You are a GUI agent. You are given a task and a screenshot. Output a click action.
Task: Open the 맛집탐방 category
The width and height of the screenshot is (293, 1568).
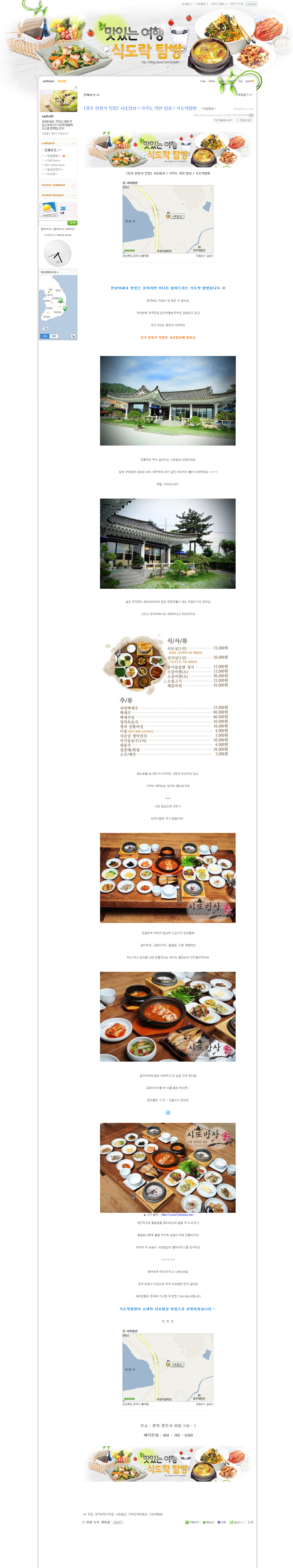(52, 156)
